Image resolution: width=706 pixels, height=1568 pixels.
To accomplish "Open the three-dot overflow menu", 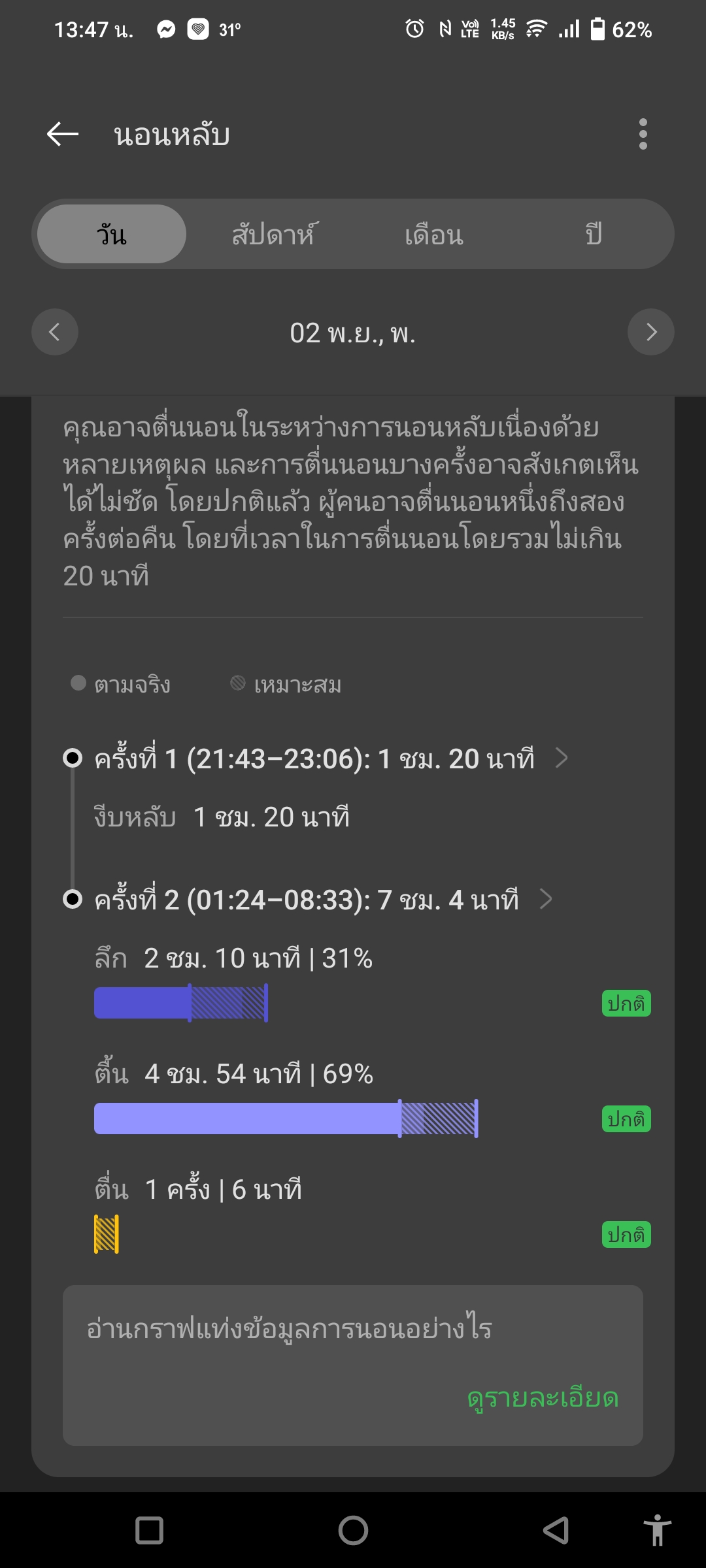I will [x=643, y=135].
